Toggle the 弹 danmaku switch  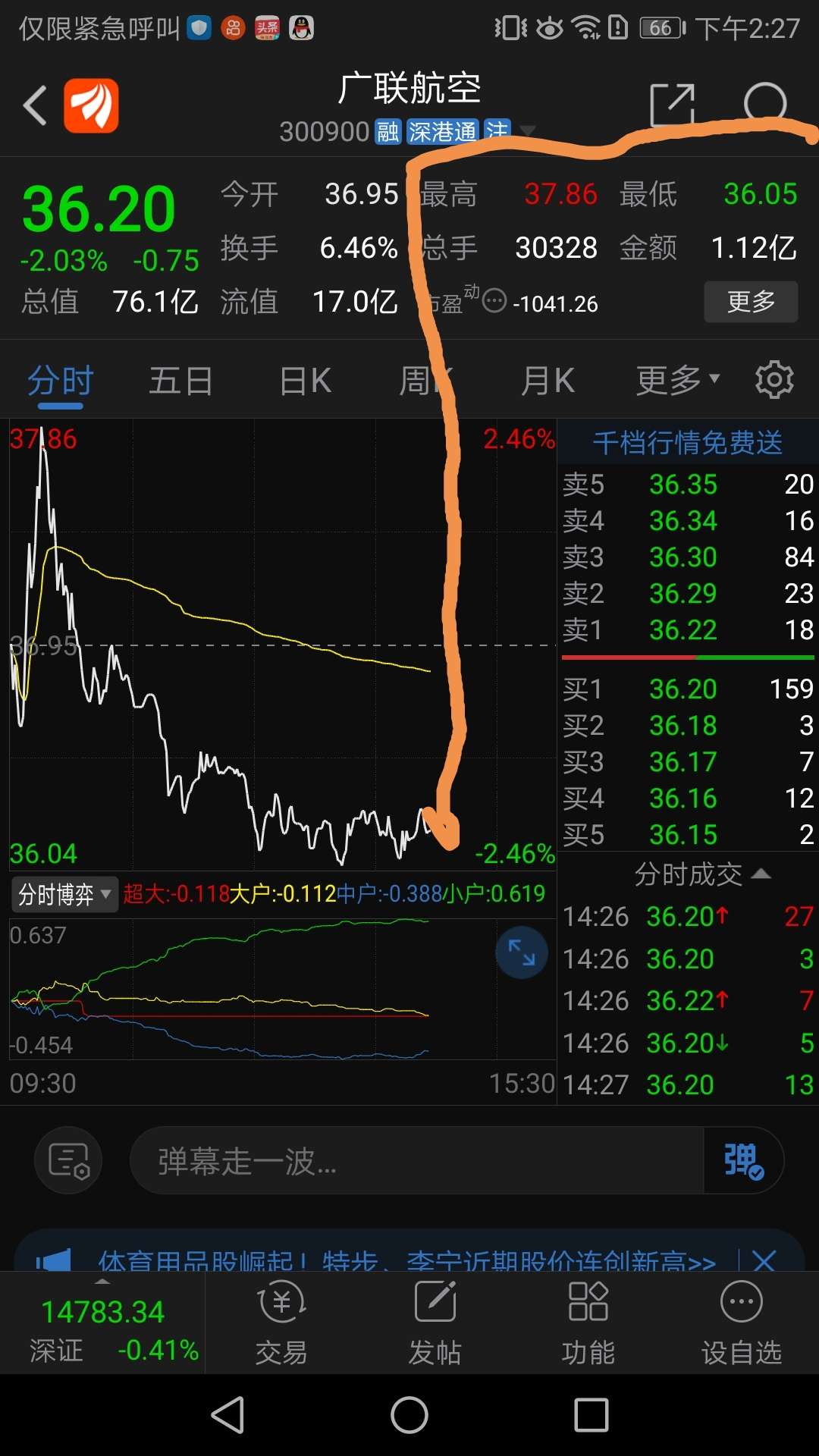pyautogui.click(x=743, y=1161)
